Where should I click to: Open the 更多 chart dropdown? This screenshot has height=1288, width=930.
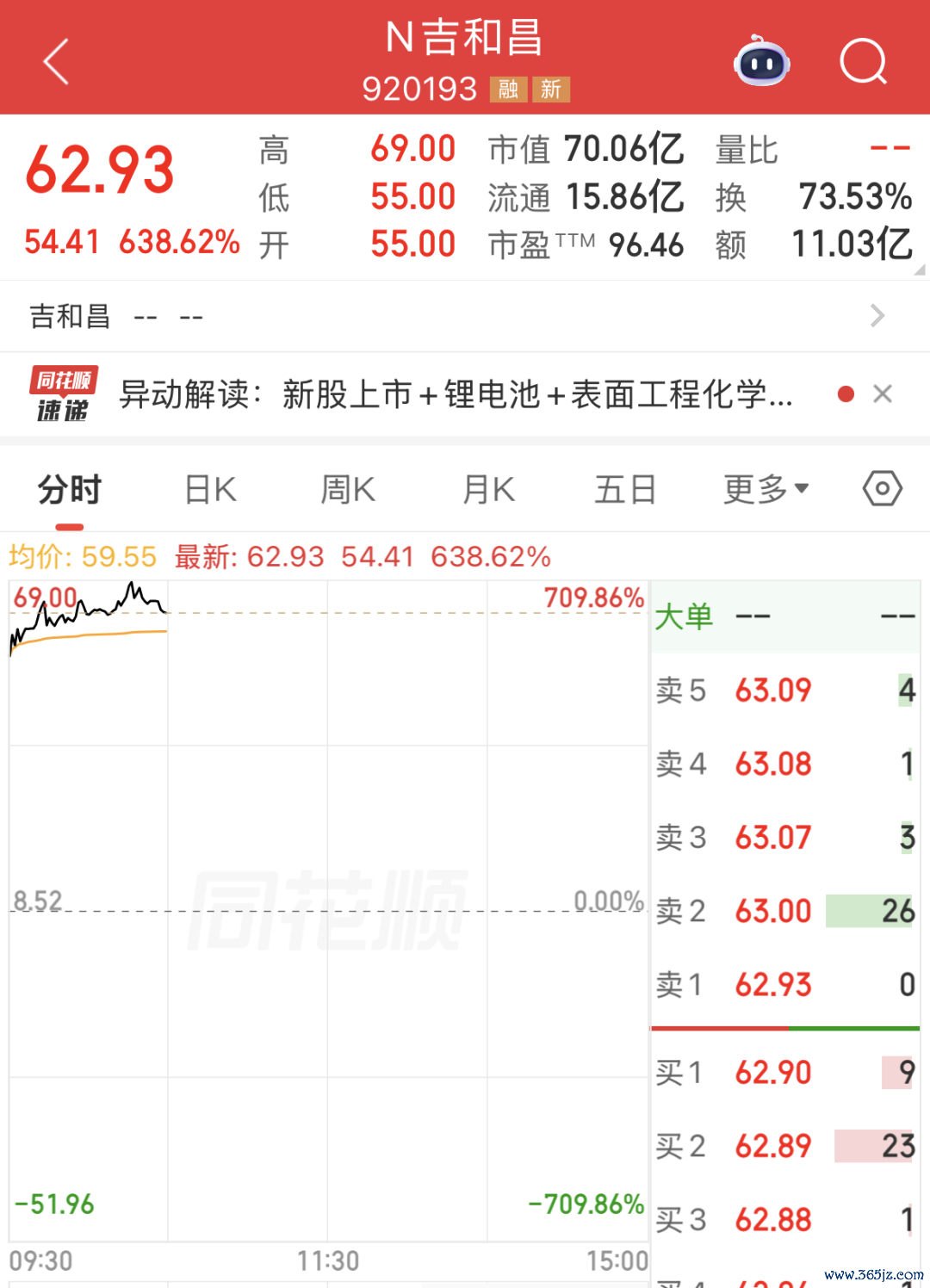(x=766, y=490)
